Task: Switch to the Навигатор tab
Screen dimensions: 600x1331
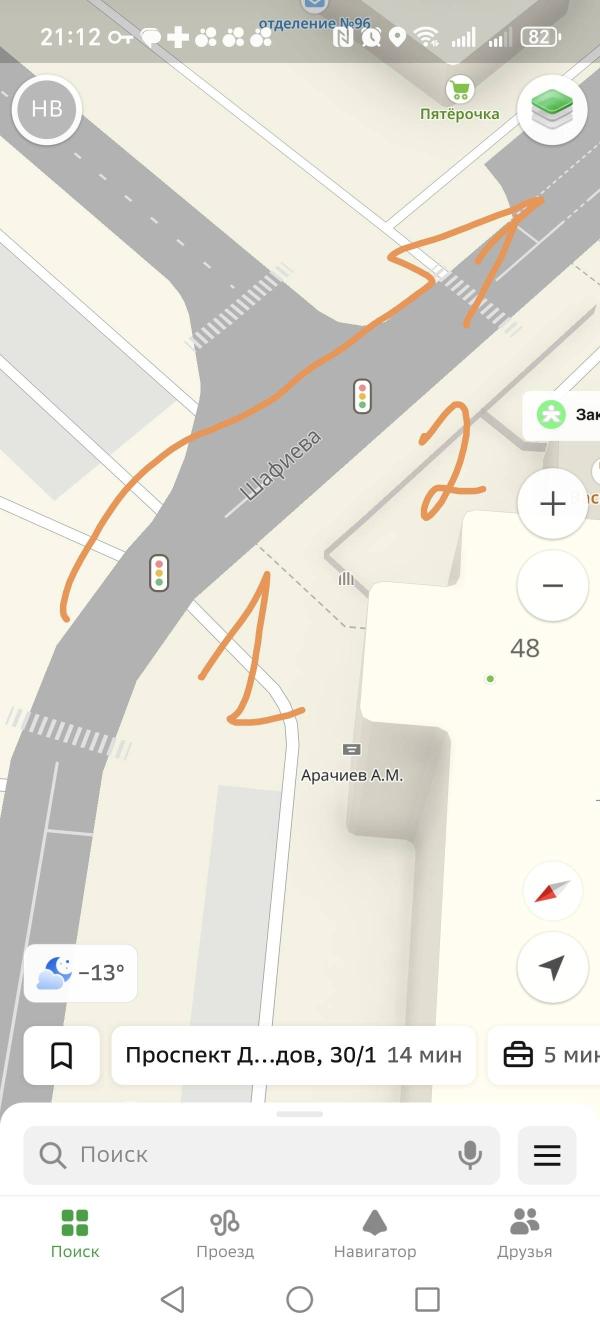Action: 375,1233
